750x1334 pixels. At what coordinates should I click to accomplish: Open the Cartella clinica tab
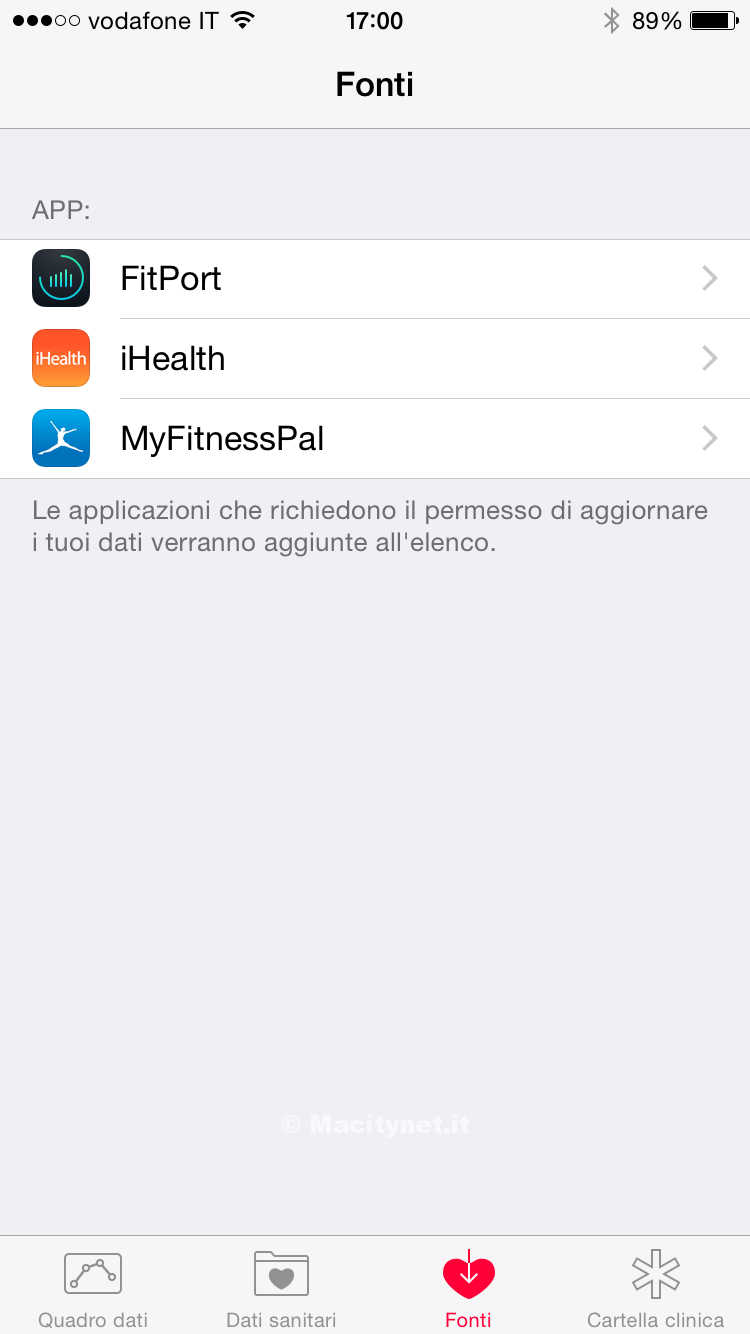(x=655, y=1288)
